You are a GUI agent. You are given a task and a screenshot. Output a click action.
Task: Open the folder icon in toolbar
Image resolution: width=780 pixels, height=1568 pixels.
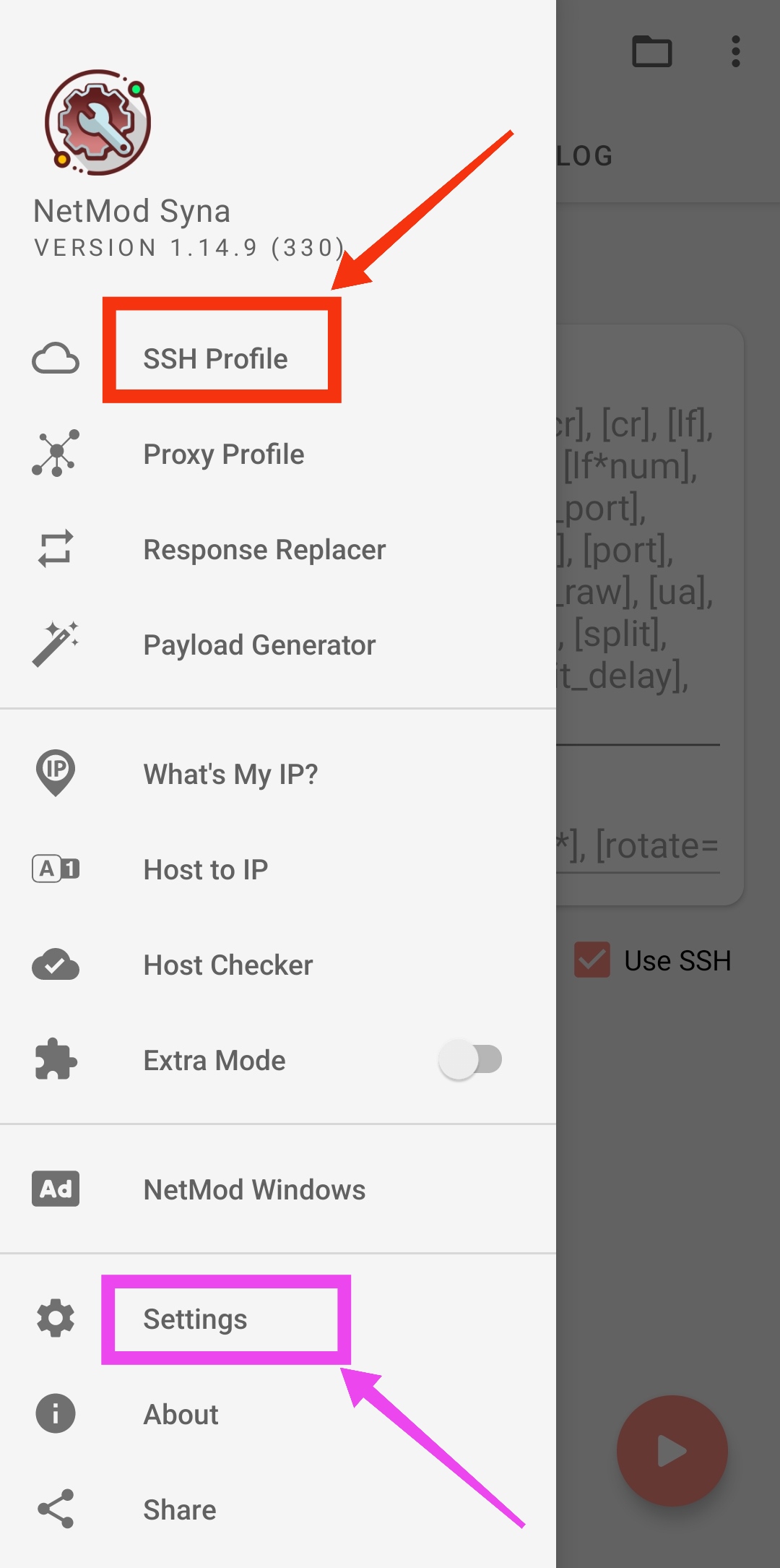point(651,51)
